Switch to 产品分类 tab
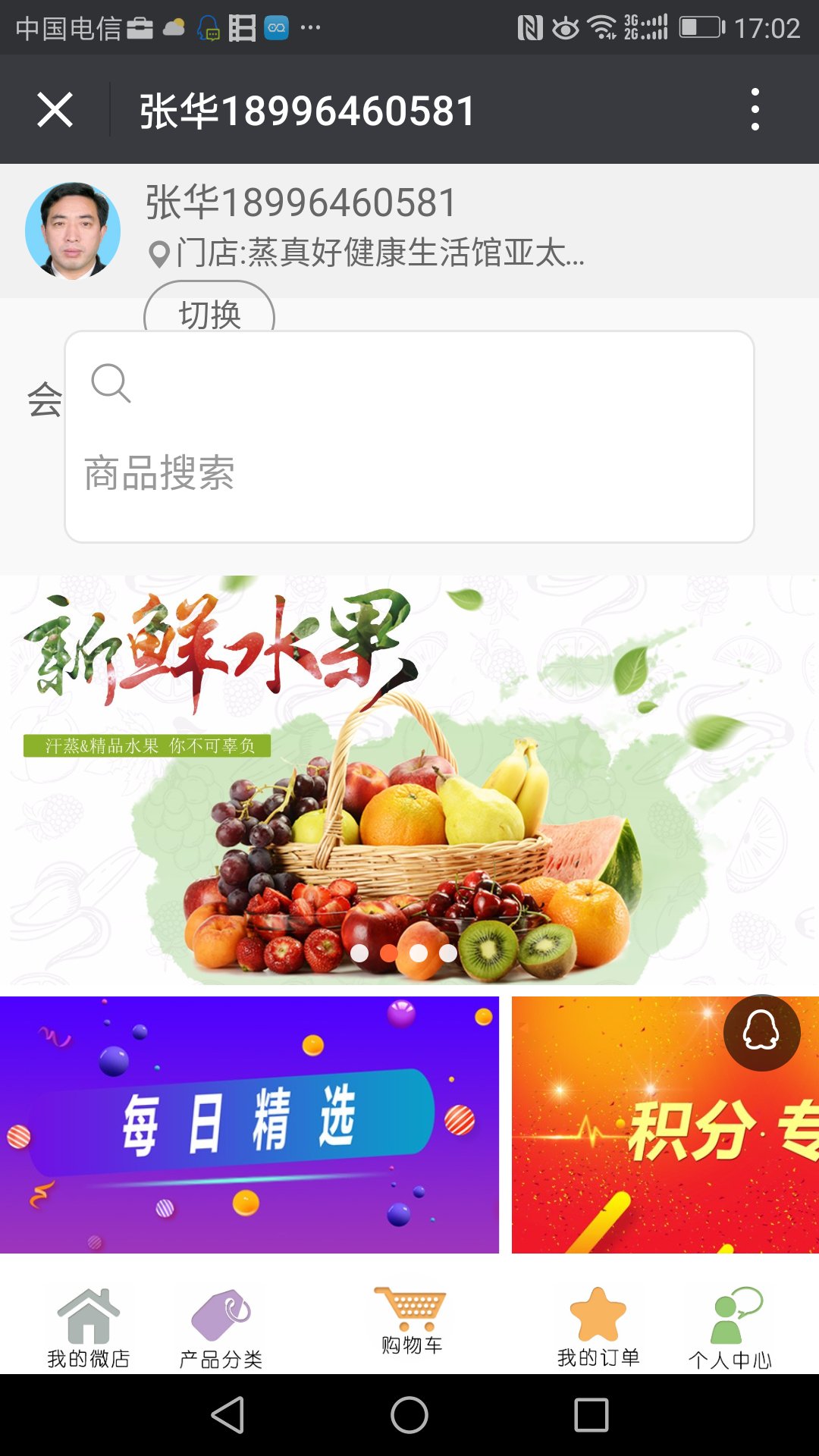 coord(221,1329)
